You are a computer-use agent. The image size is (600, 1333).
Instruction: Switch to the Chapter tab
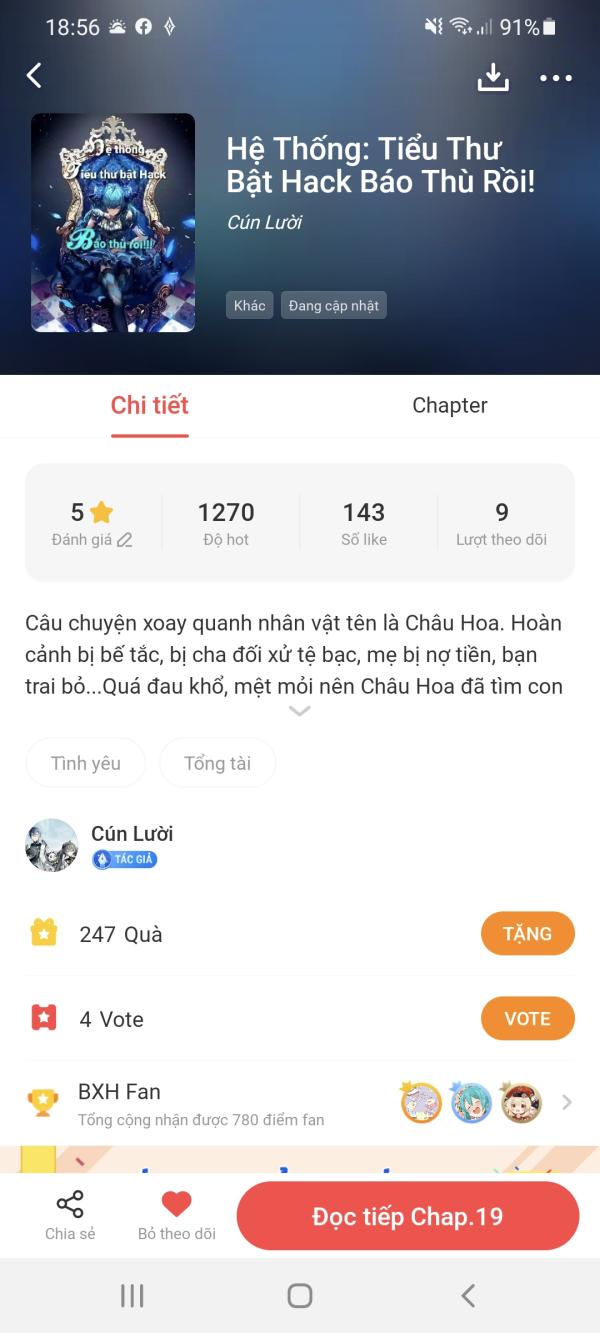449,405
